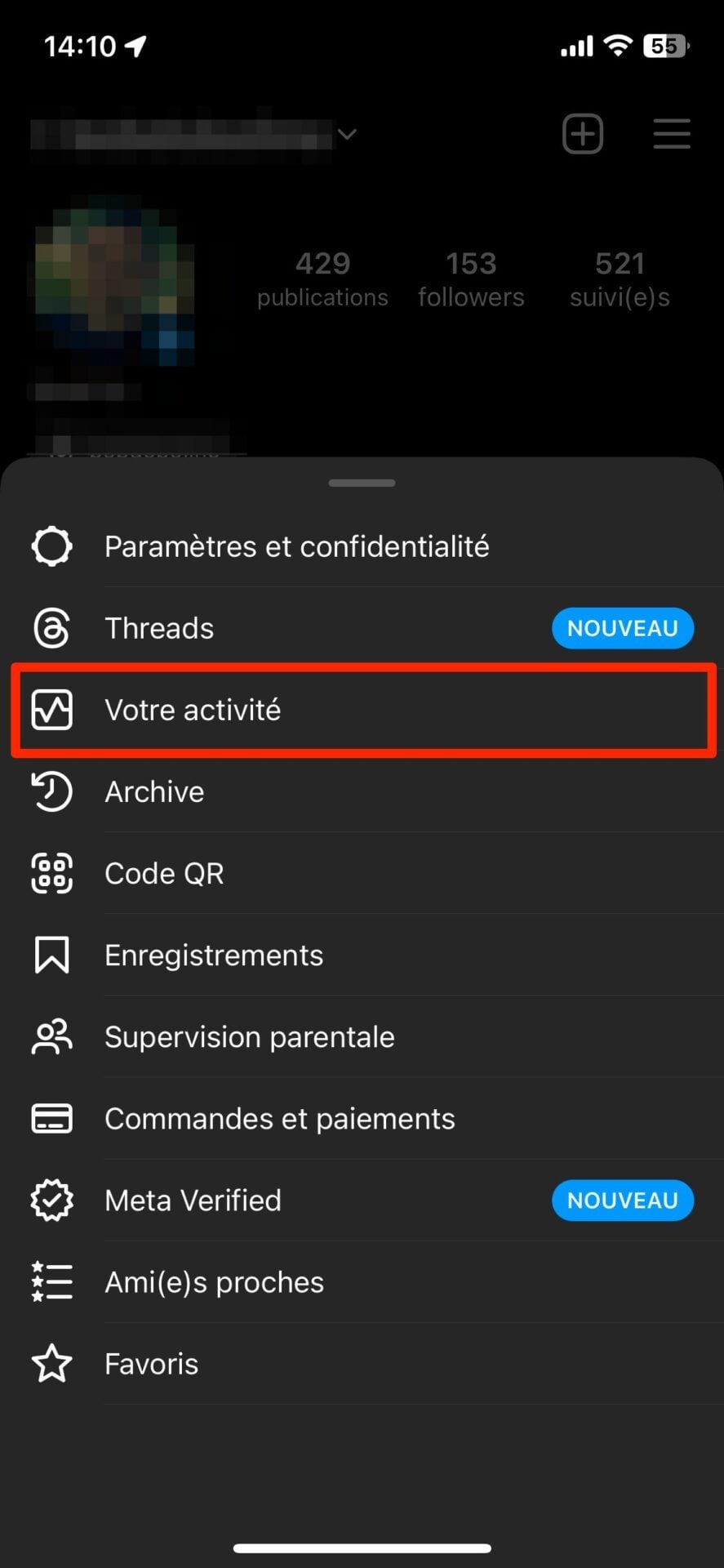Open the Threads row

click(x=160, y=628)
